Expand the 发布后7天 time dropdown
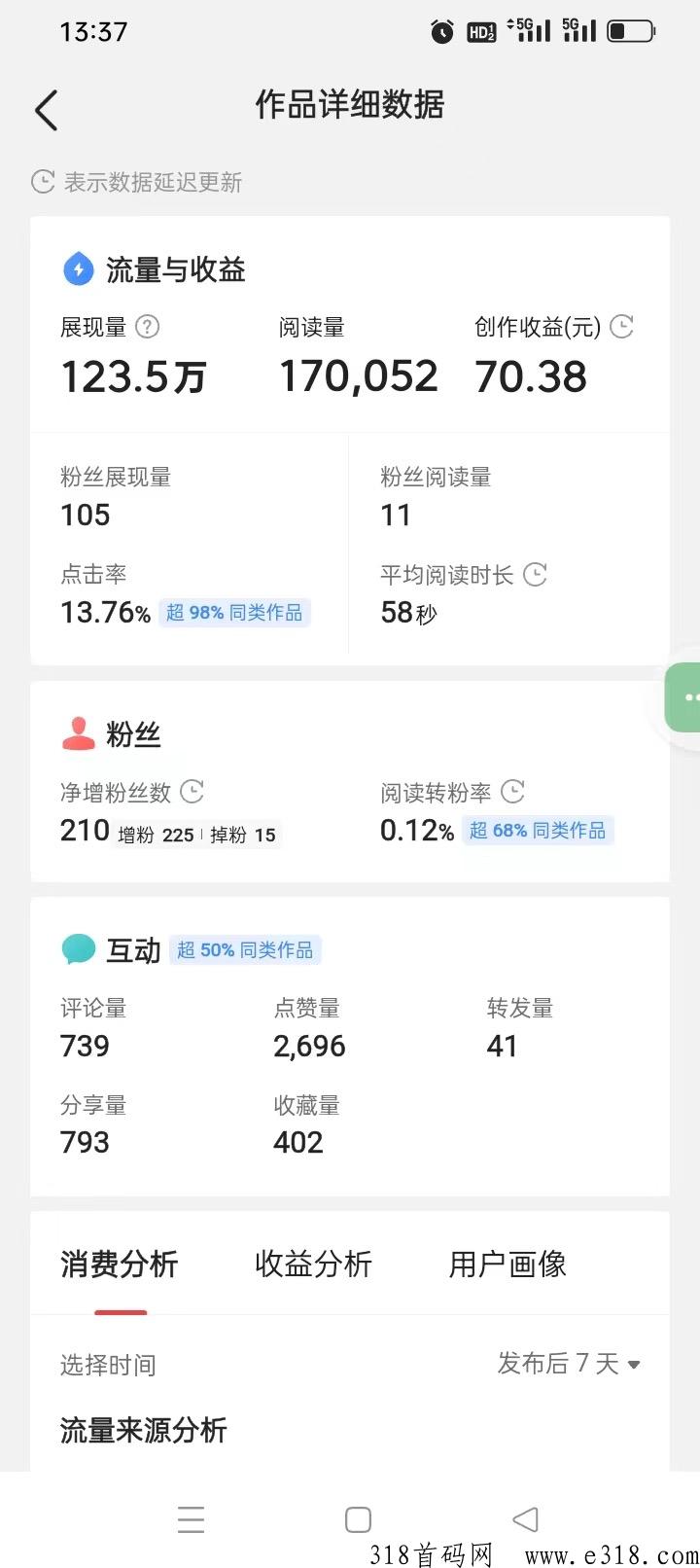Screen dimensions: 700x1568 (x=569, y=1364)
